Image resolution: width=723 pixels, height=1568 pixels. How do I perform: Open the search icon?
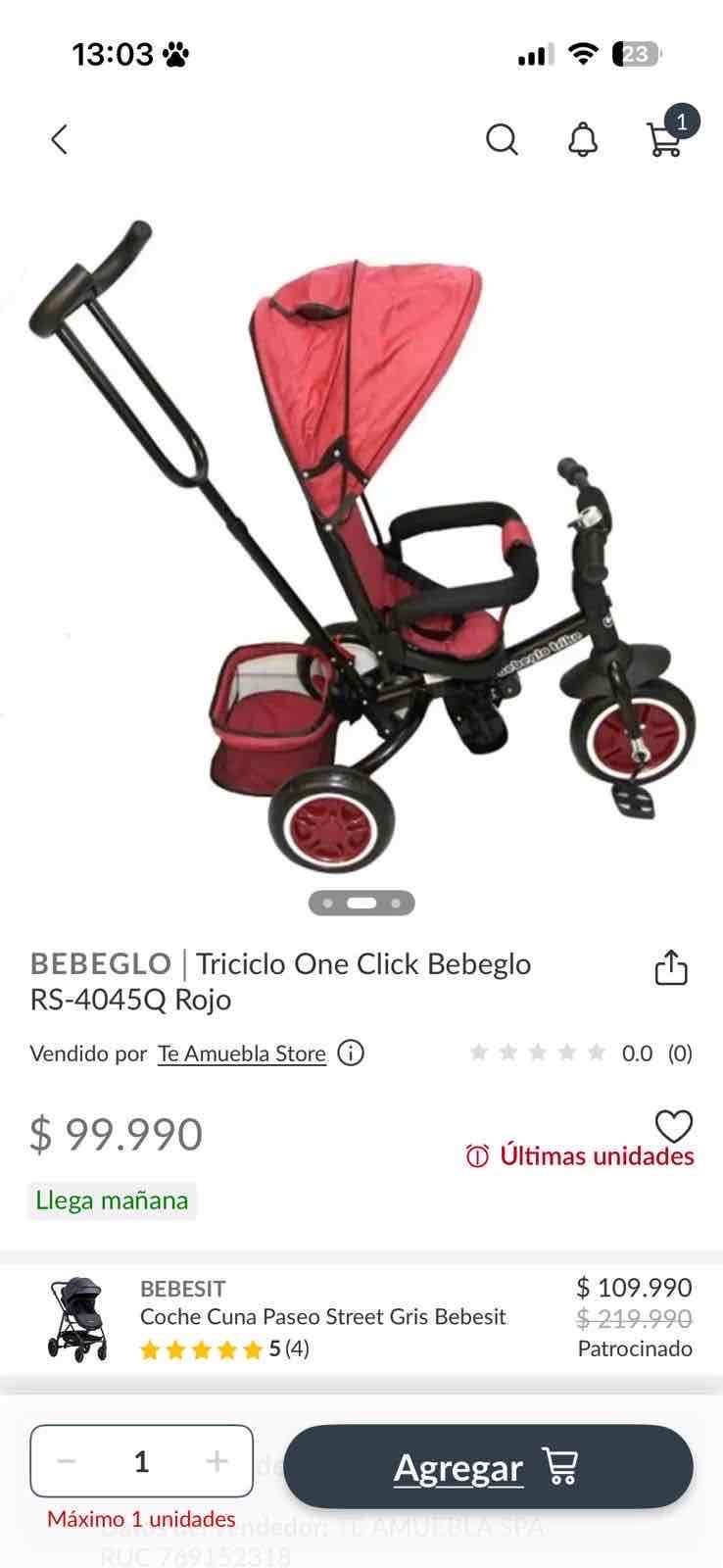pyautogui.click(x=503, y=139)
